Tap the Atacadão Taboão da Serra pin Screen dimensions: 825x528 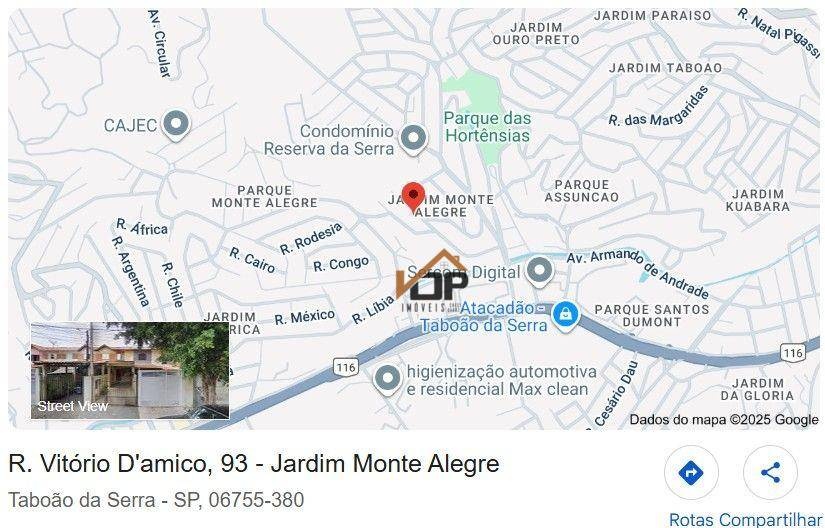coord(566,314)
